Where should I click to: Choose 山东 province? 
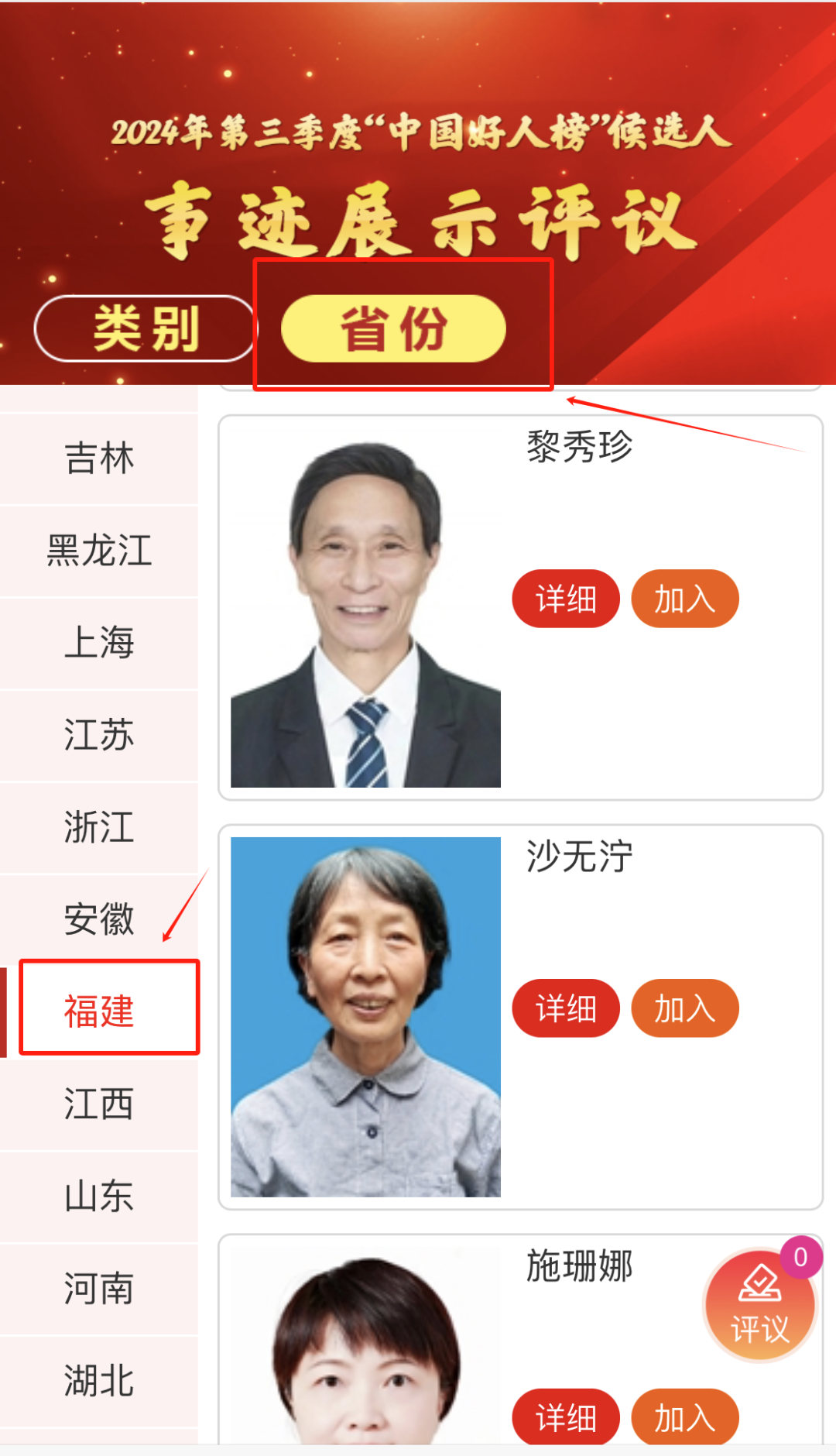[x=99, y=1196]
